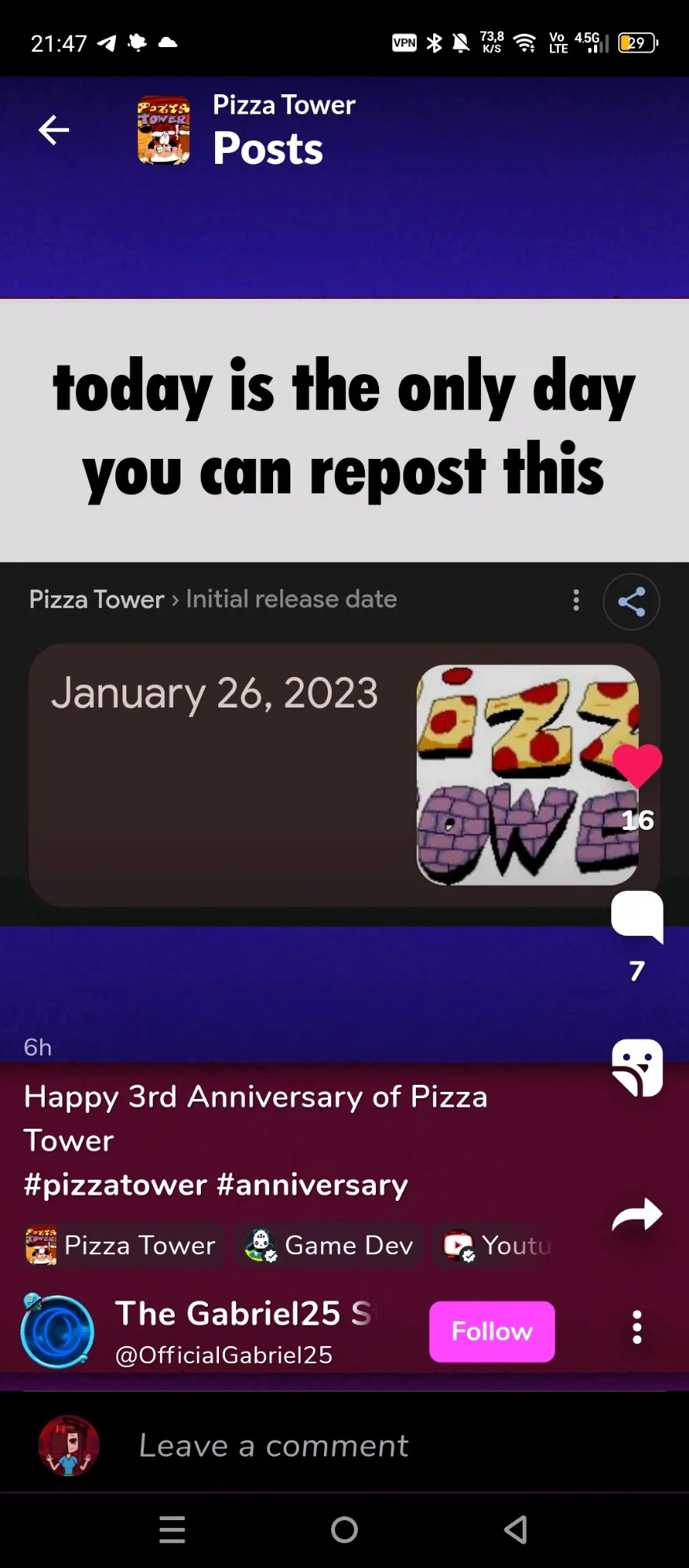The height and width of the screenshot is (1568, 689).
Task: Open post options next to Follow
Action: 637,1327
